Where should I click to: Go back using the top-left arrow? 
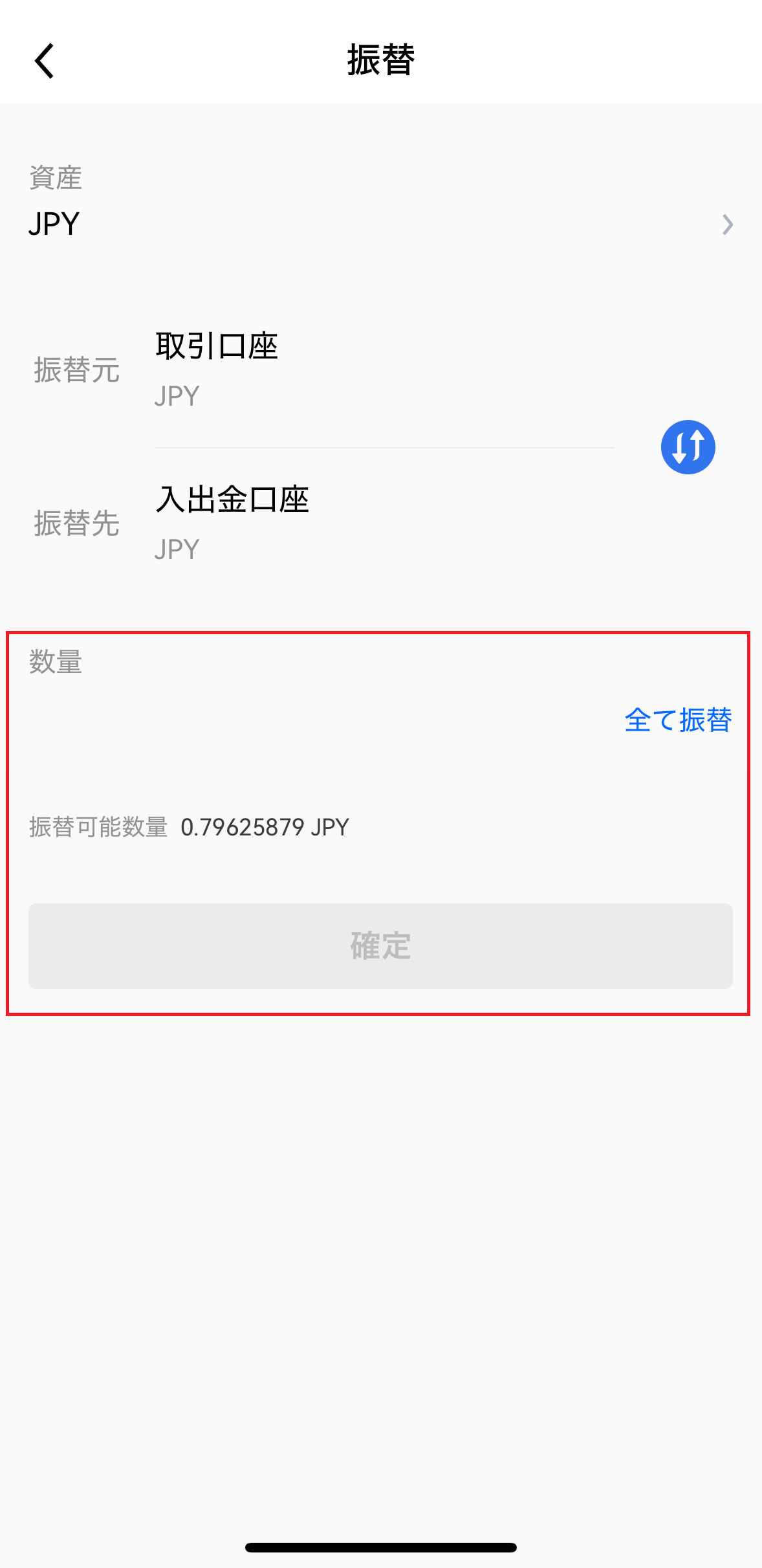pos(44,61)
